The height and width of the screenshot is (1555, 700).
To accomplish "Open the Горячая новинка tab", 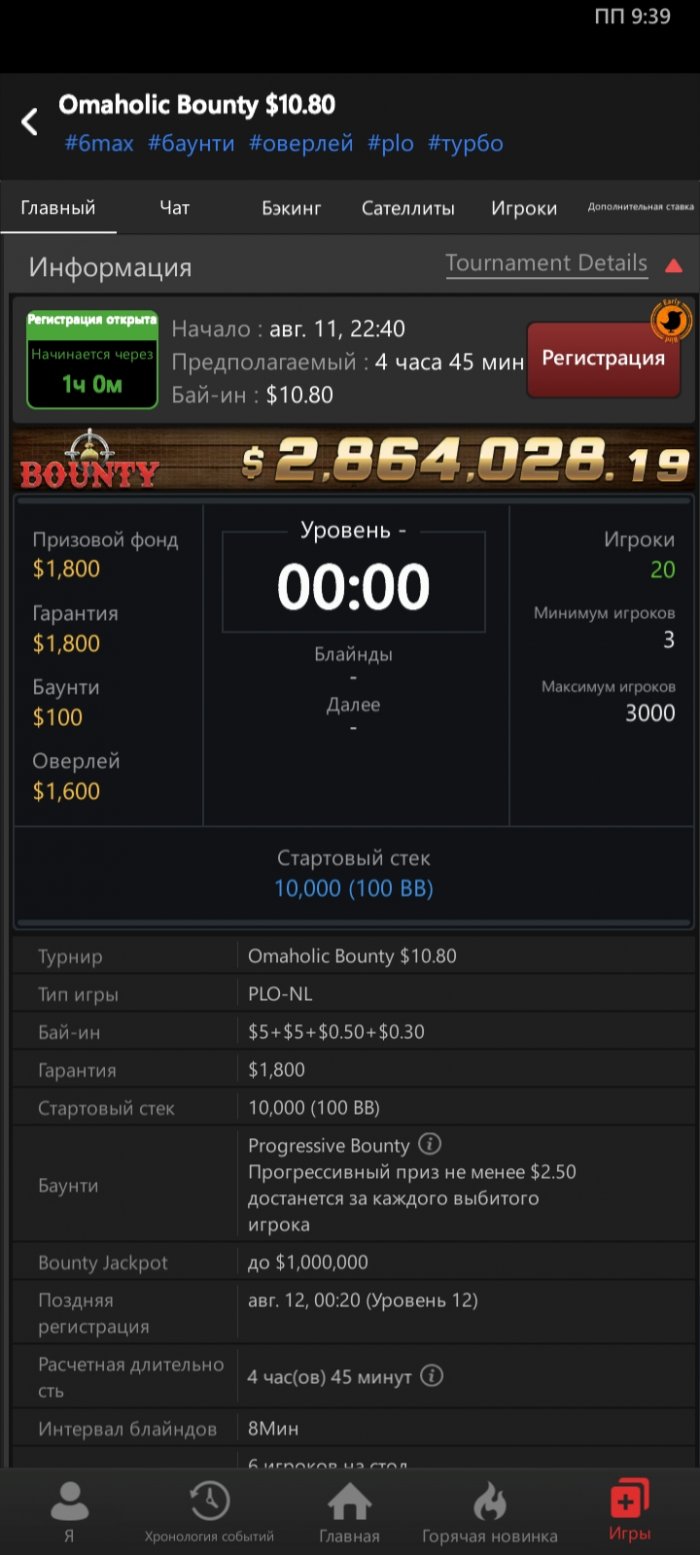I will pyautogui.click(x=490, y=1510).
